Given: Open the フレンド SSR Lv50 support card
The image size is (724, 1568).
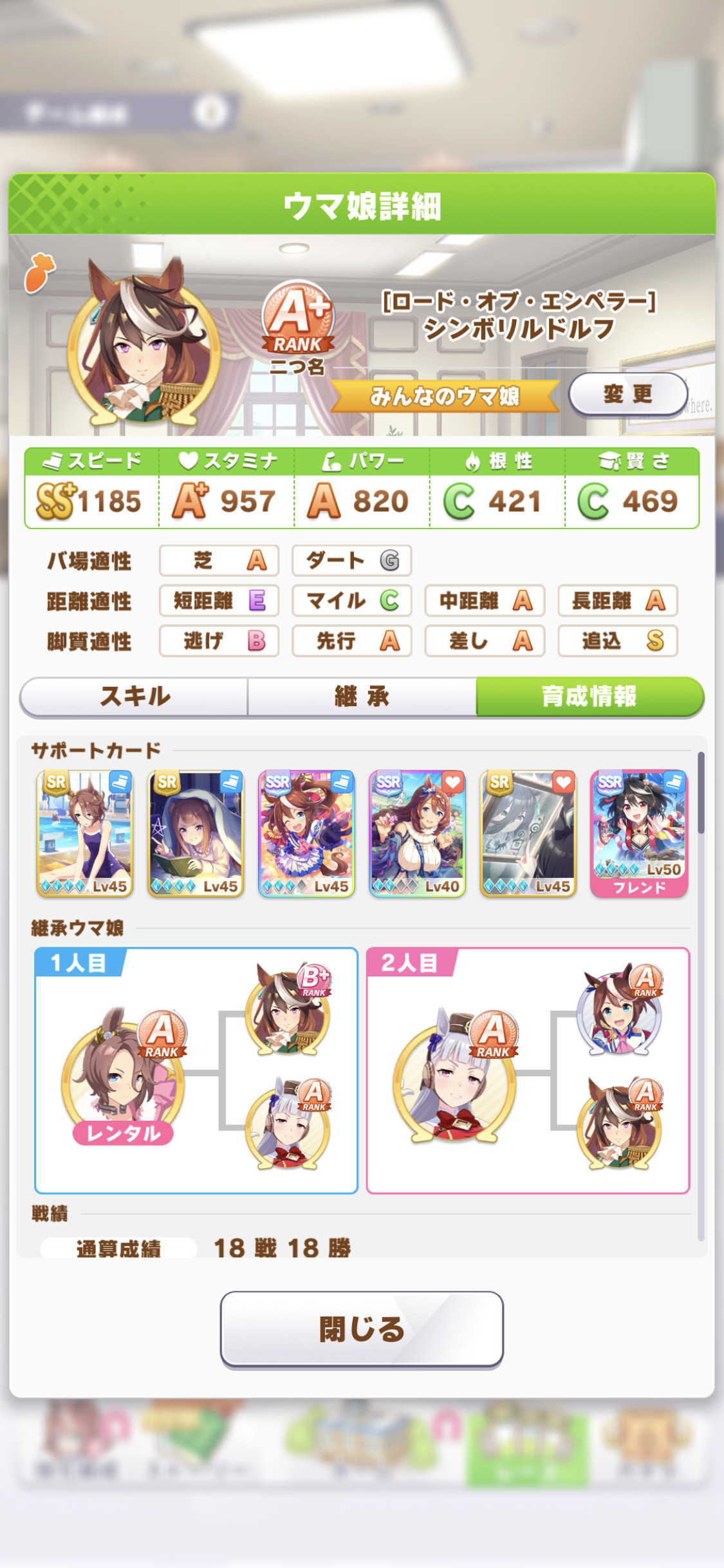Looking at the screenshot, I should click(x=639, y=834).
